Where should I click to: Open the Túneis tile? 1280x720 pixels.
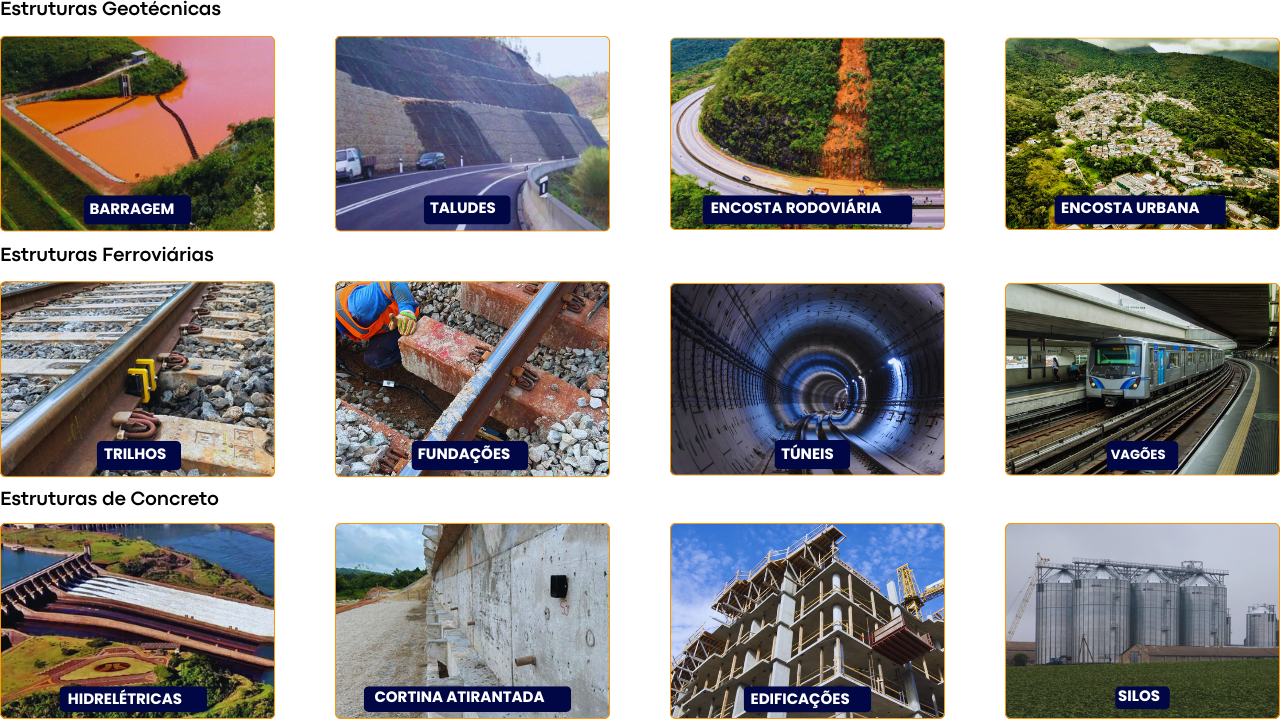pos(807,379)
